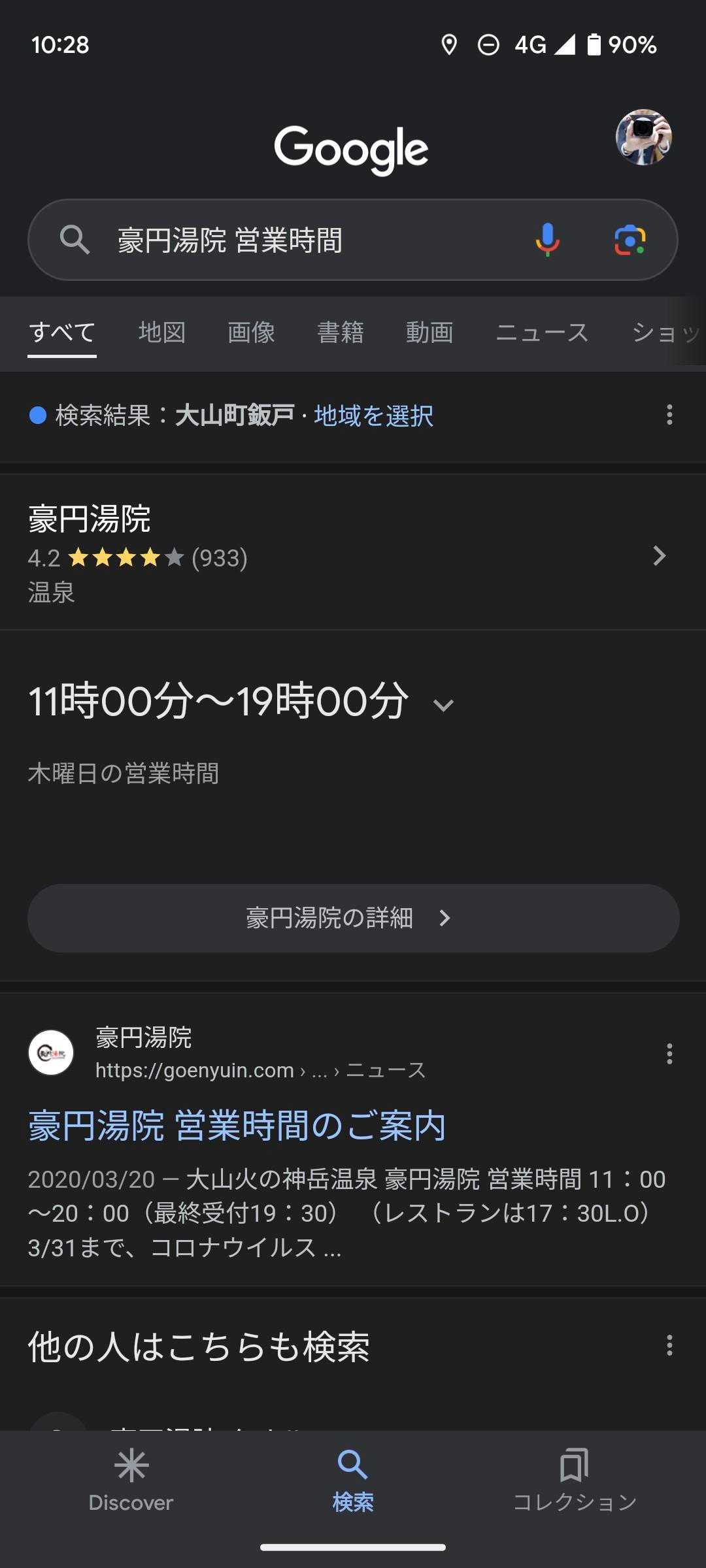Image resolution: width=706 pixels, height=1568 pixels.
Task: Tap the 地域を選択 link
Action: [373, 416]
